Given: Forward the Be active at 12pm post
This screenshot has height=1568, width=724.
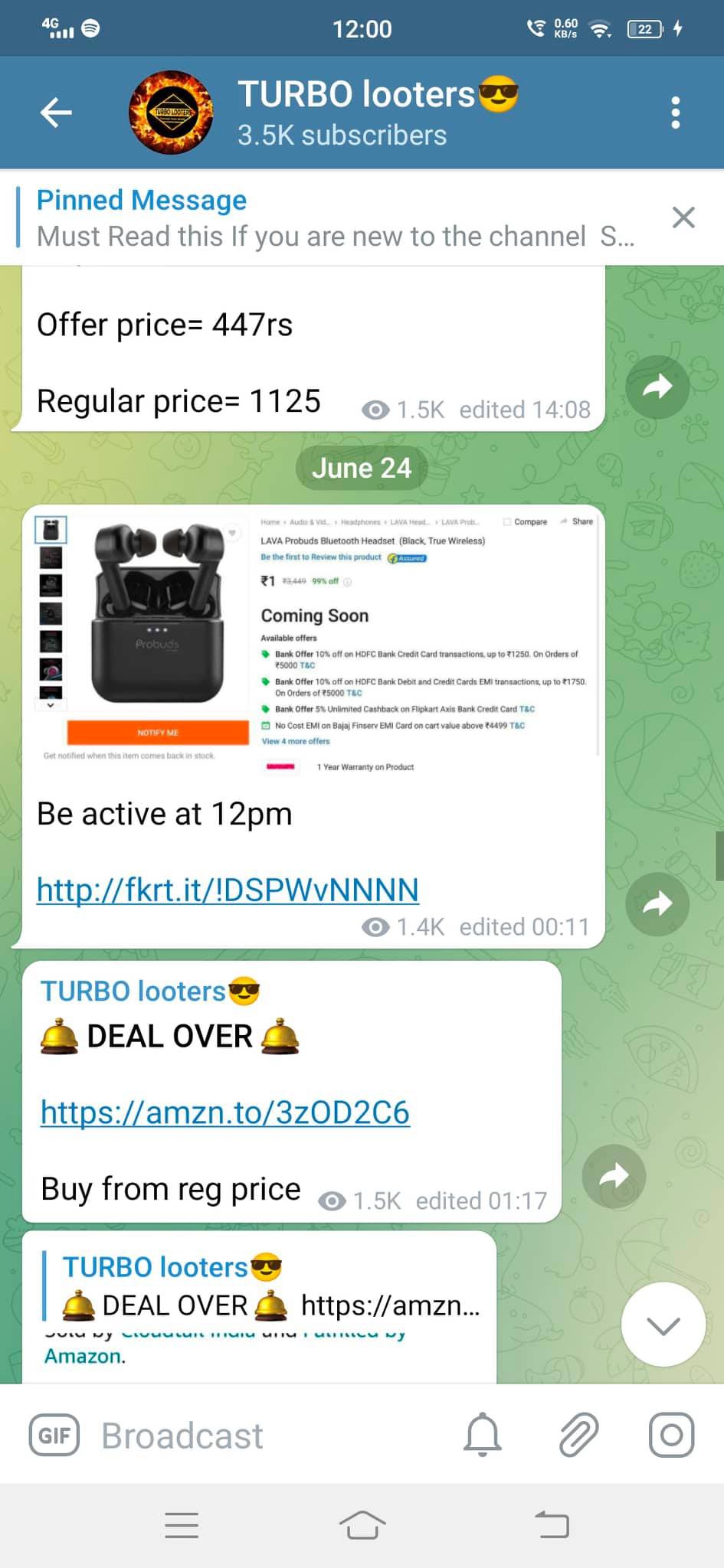Looking at the screenshot, I should point(657,904).
